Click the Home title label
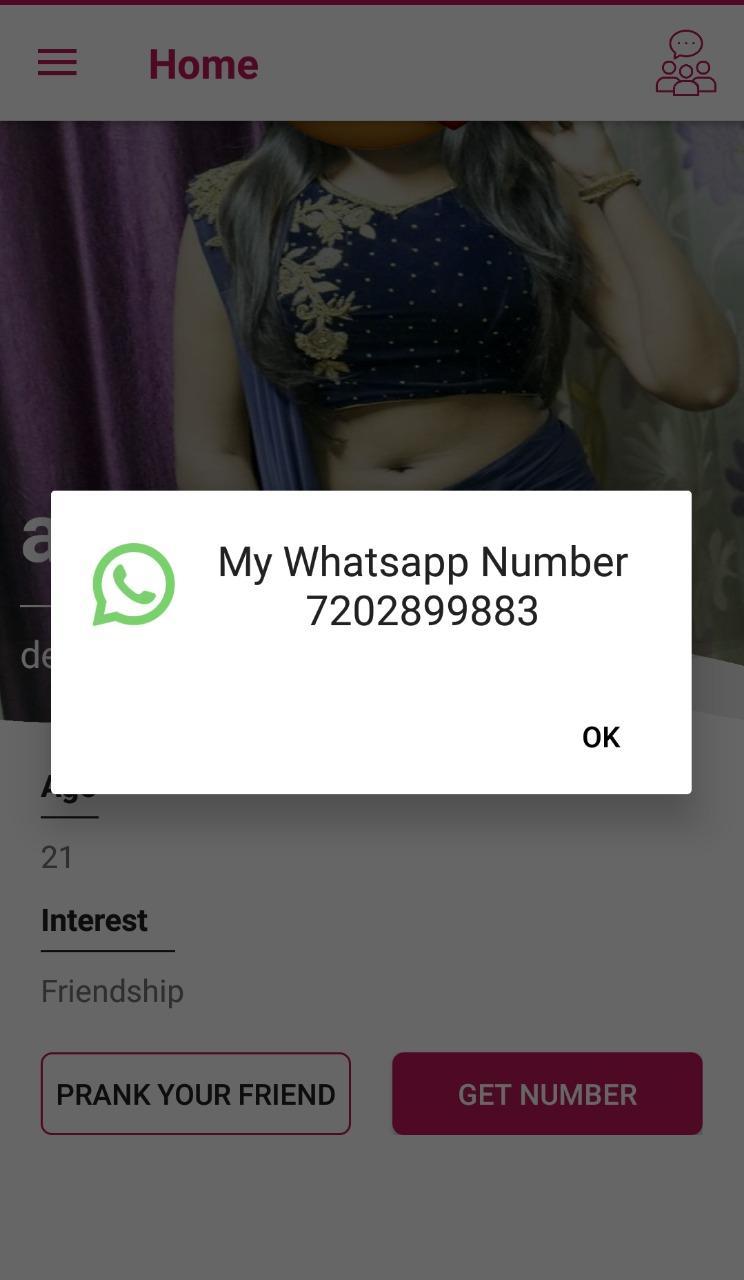The height and width of the screenshot is (1280, 744). pos(203,63)
